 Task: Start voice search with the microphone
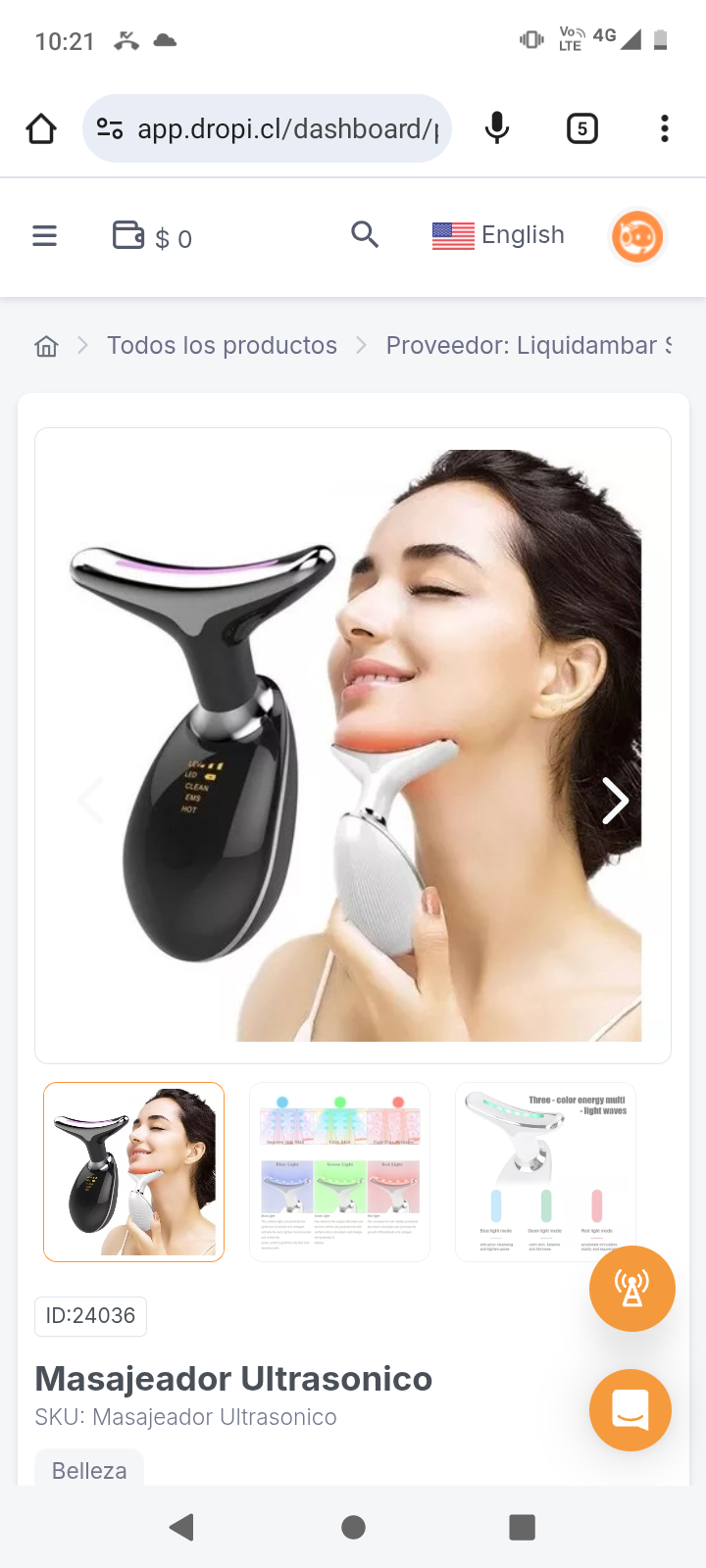coord(497,128)
